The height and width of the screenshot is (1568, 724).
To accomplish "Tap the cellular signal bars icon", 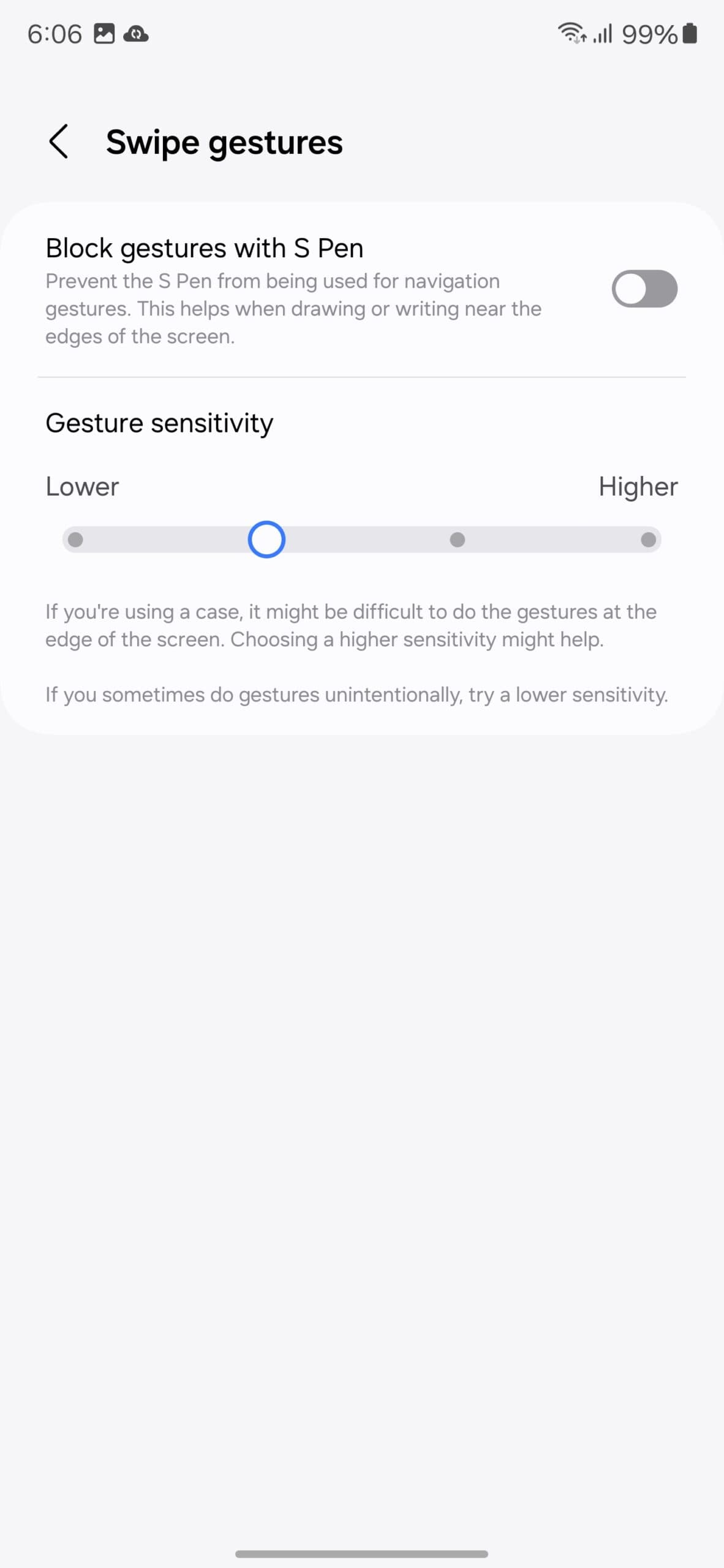I will 603,34.
